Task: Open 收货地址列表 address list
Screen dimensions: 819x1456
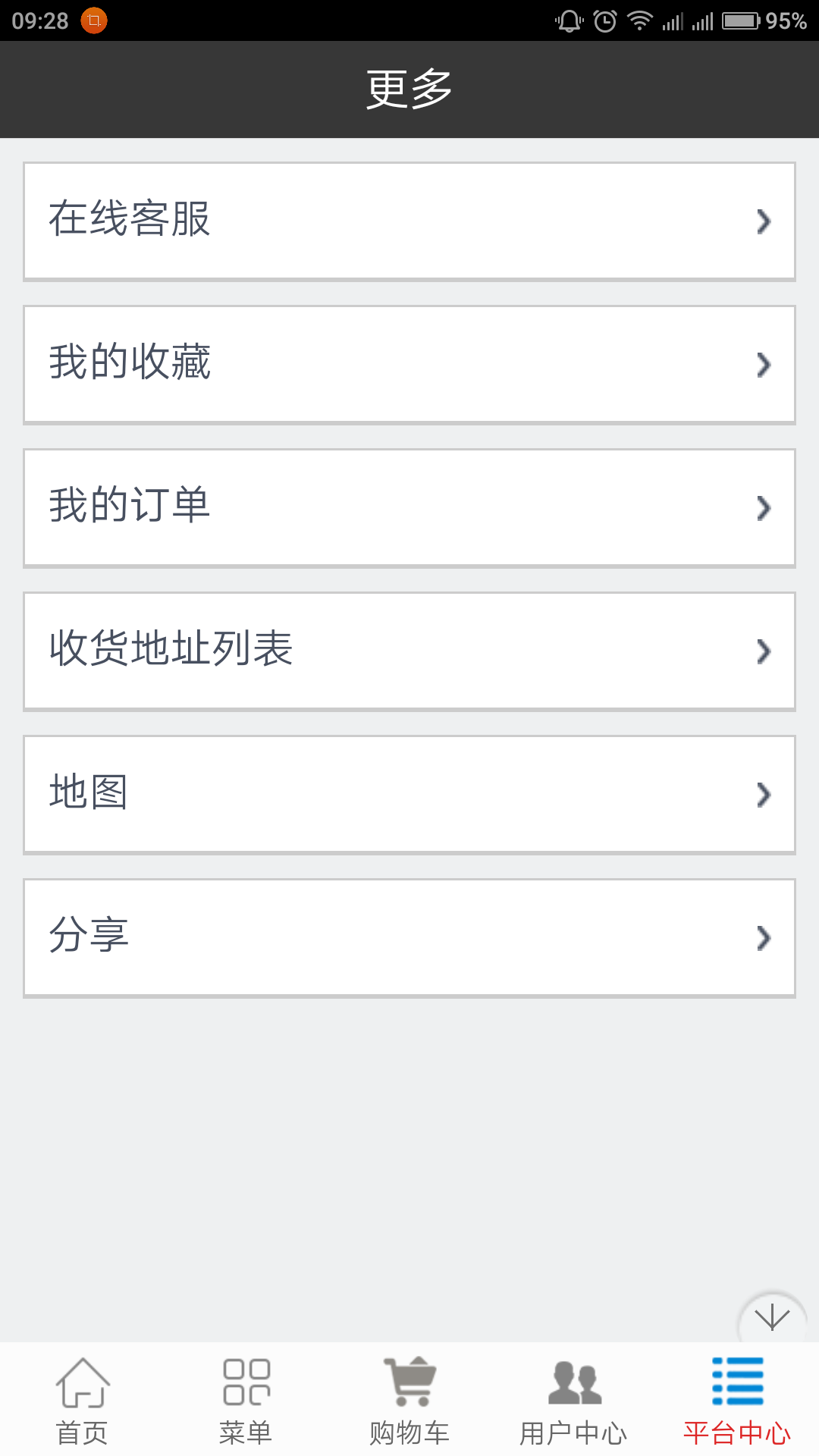Action: [409, 651]
